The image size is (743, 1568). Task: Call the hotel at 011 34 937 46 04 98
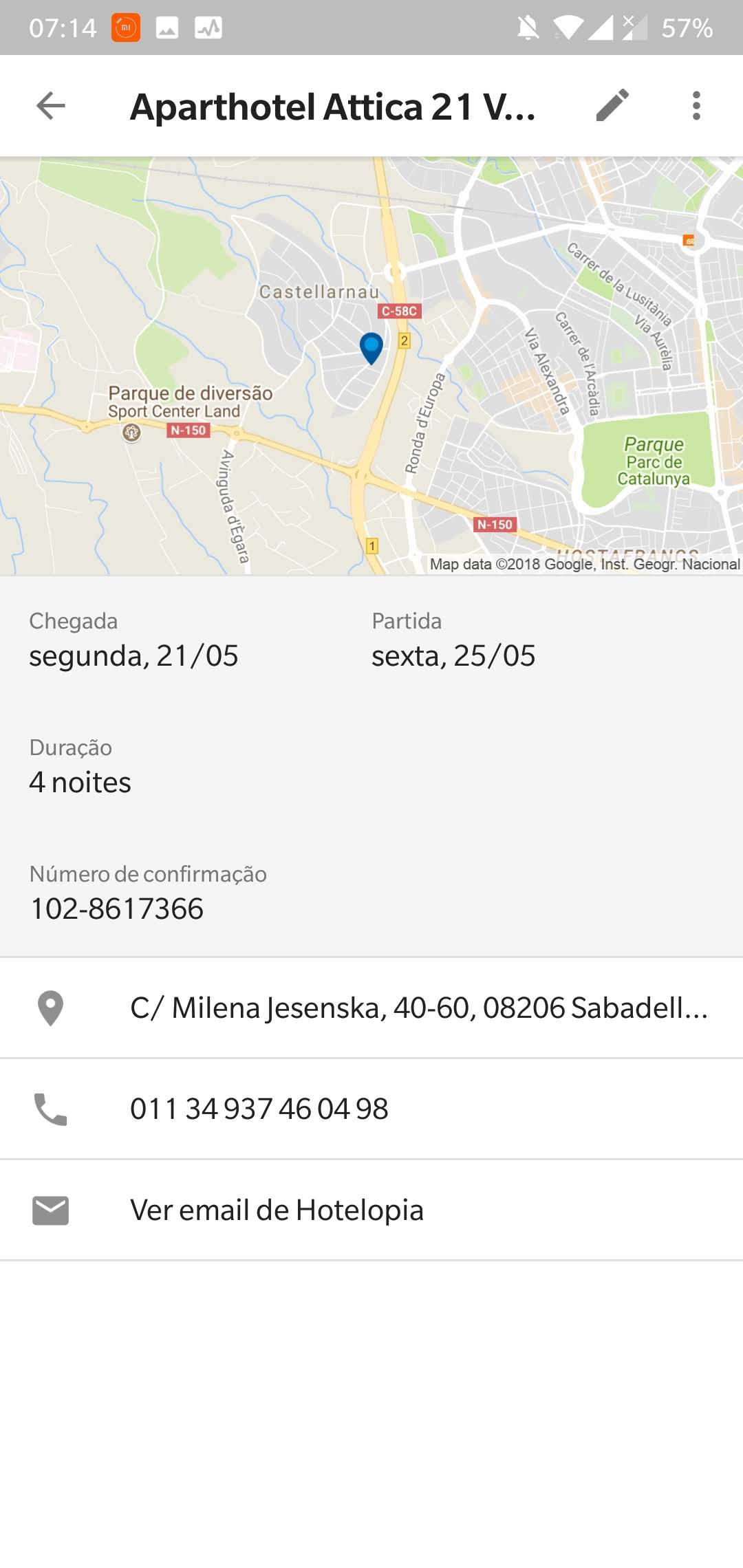click(371, 1109)
